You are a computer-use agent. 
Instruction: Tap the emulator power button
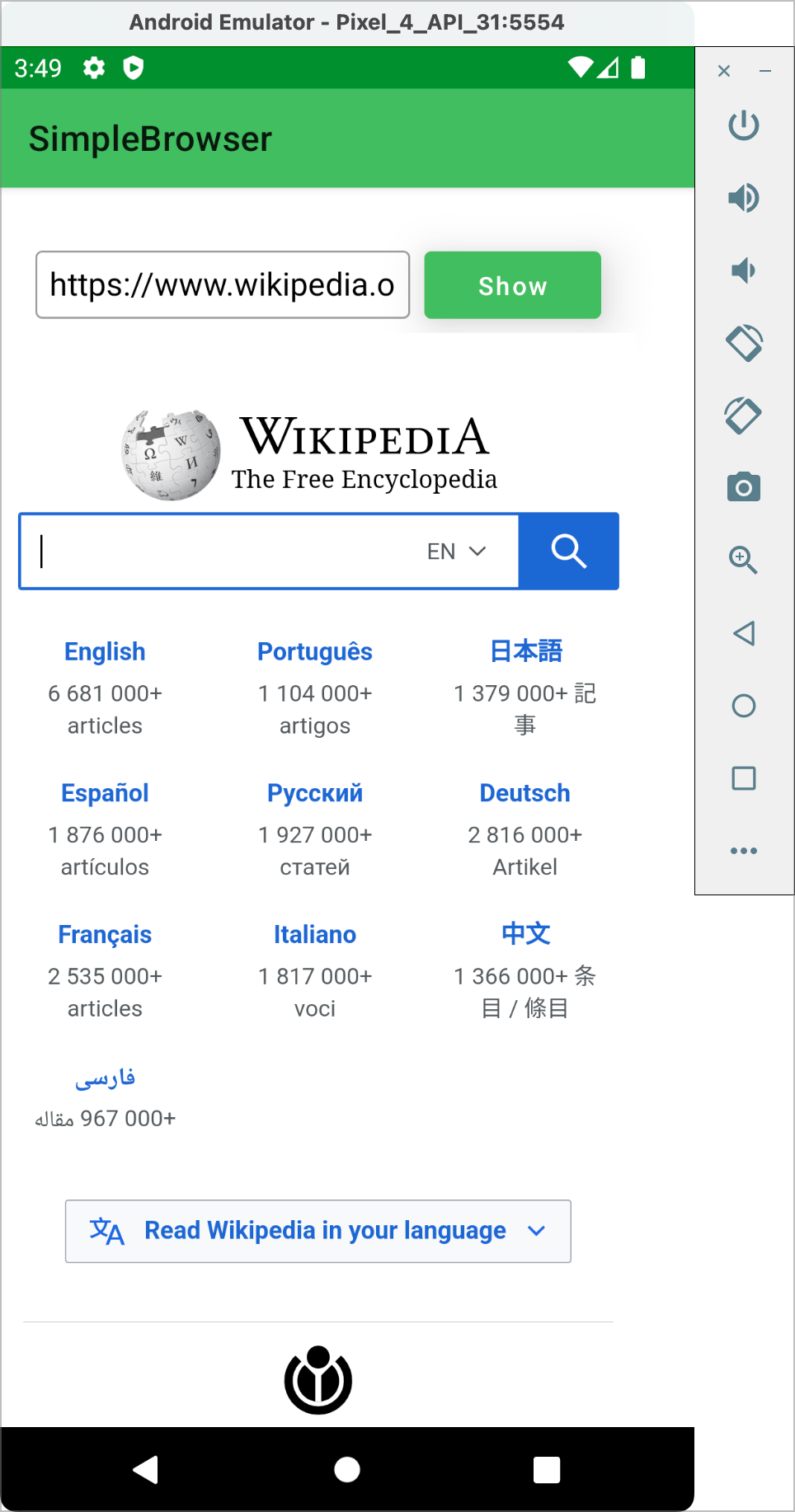(743, 125)
